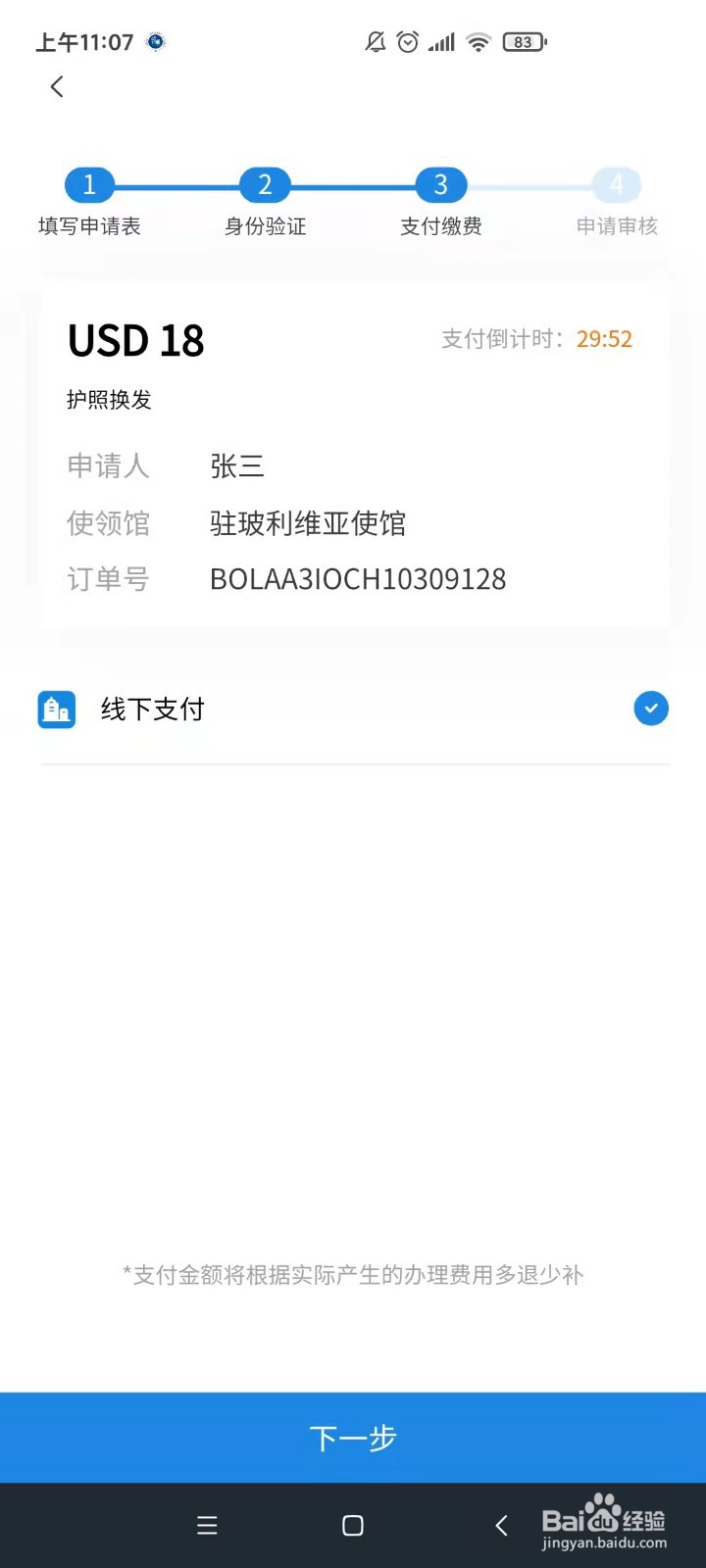Open the notification mute icon in status bar
The height and width of the screenshot is (1568, 706).
coord(375,41)
